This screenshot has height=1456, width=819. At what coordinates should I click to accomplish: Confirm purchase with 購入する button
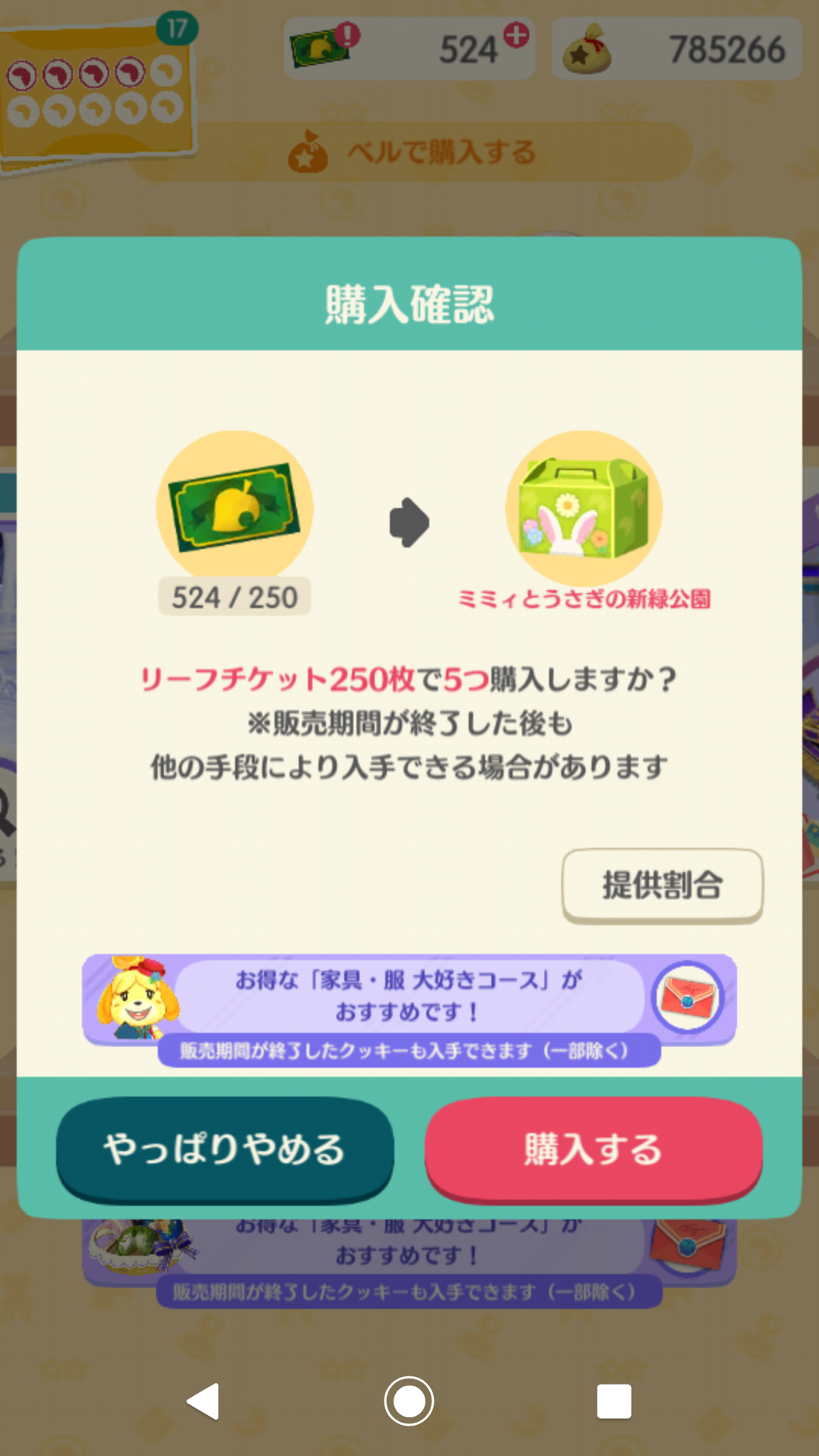click(x=593, y=1149)
